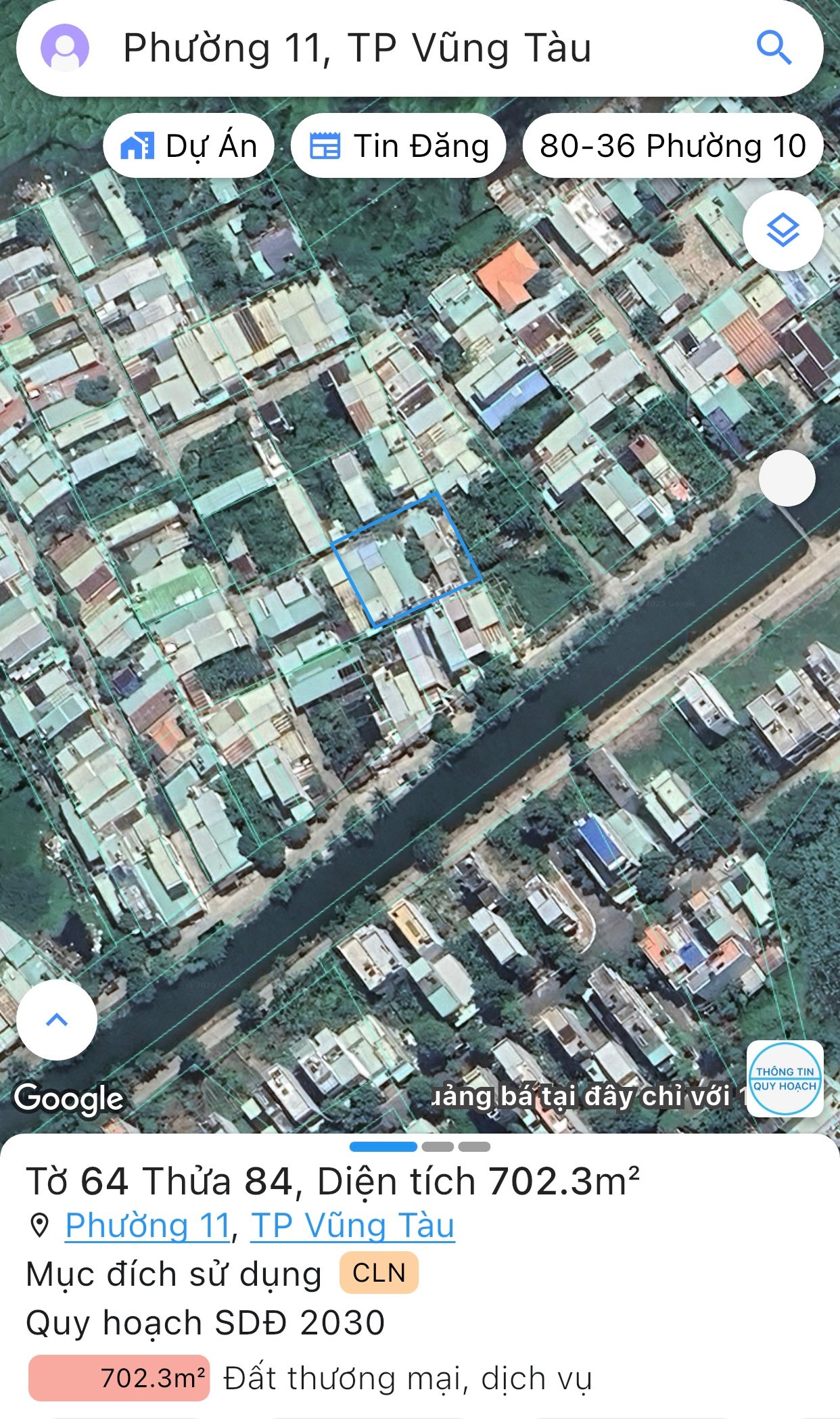The image size is (840, 1419).
Task: Open the profile avatar icon
Action: coord(65,48)
